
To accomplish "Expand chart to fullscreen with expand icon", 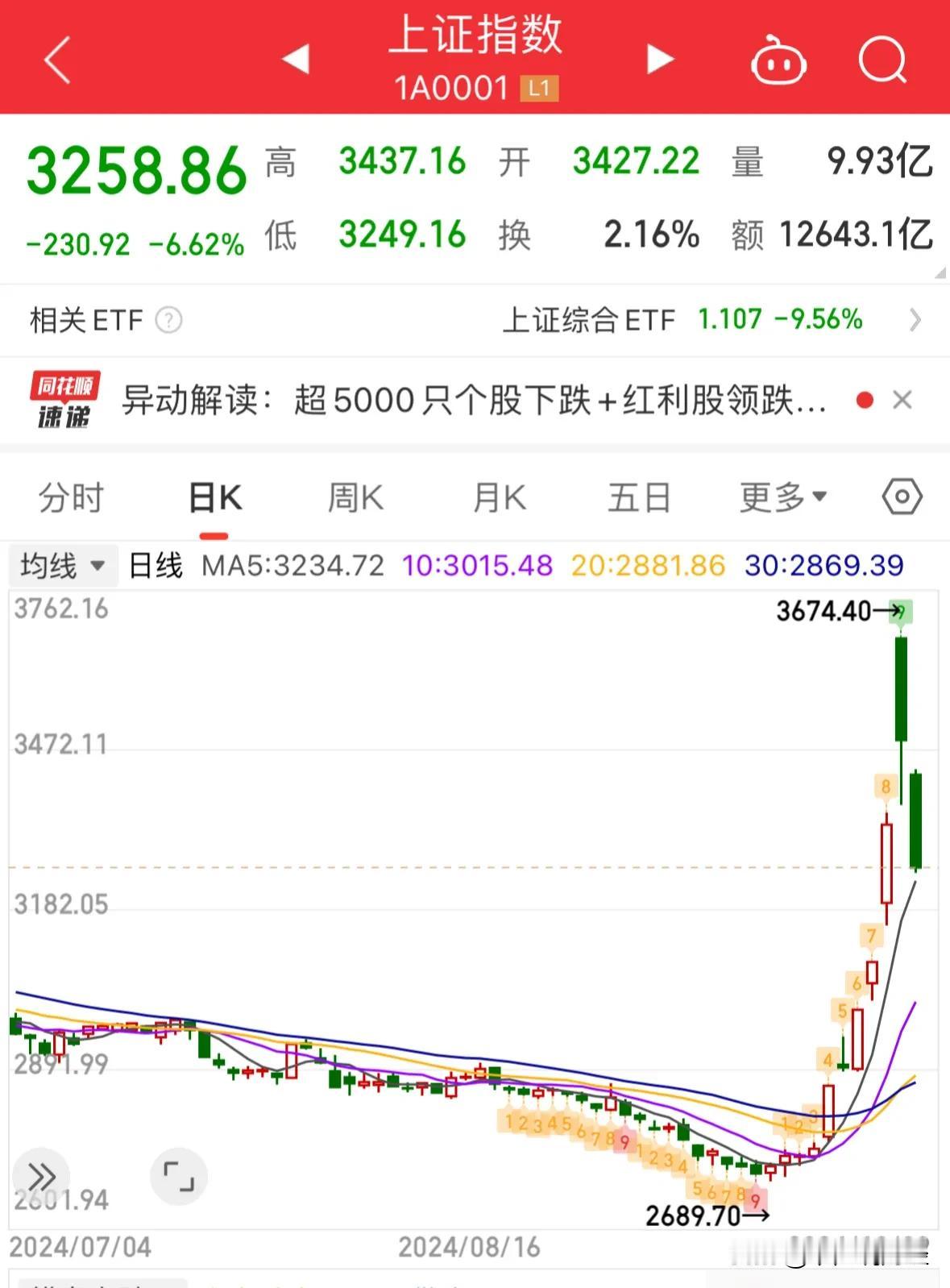I will (x=179, y=1176).
